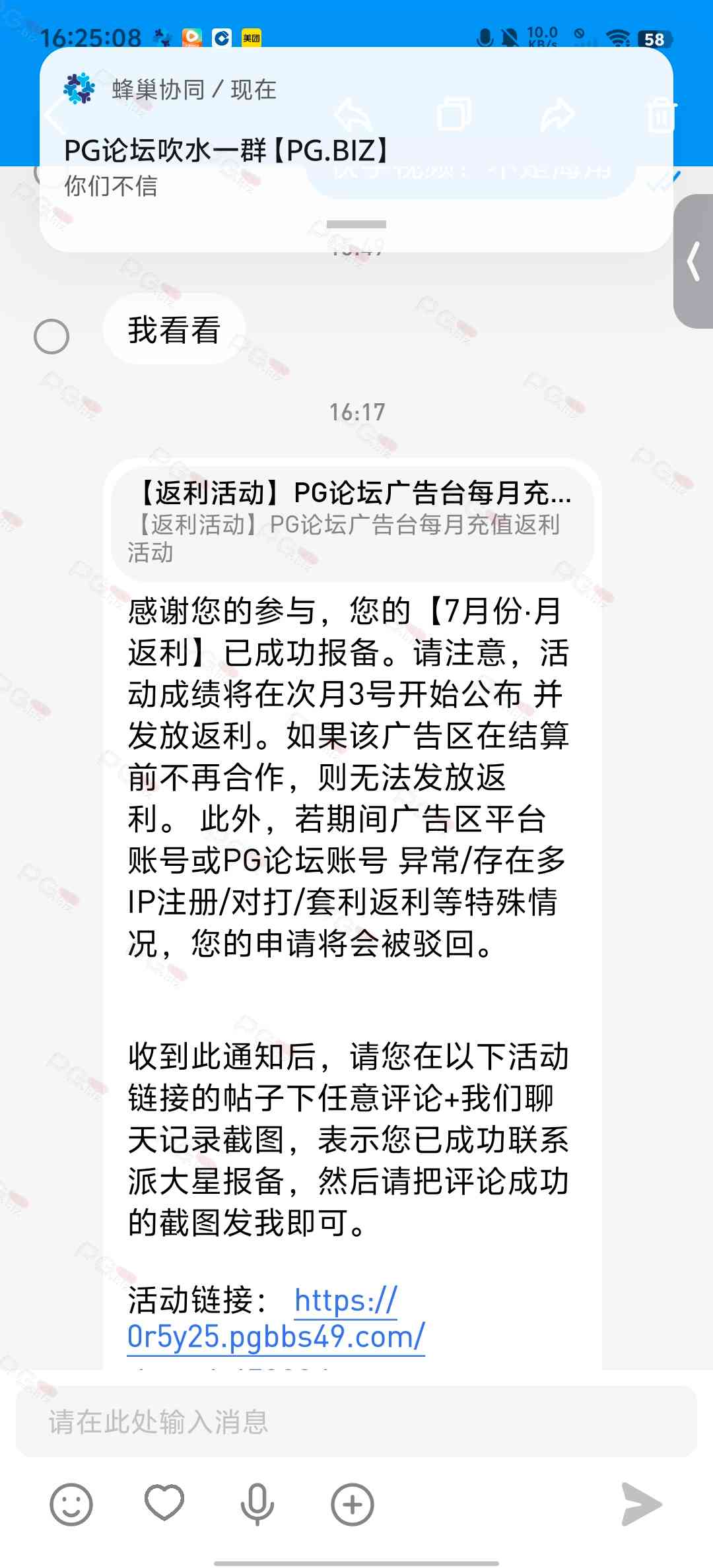Forward selected message with arrow icon
Image resolution: width=713 pixels, height=1568 pixels.
(x=558, y=115)
